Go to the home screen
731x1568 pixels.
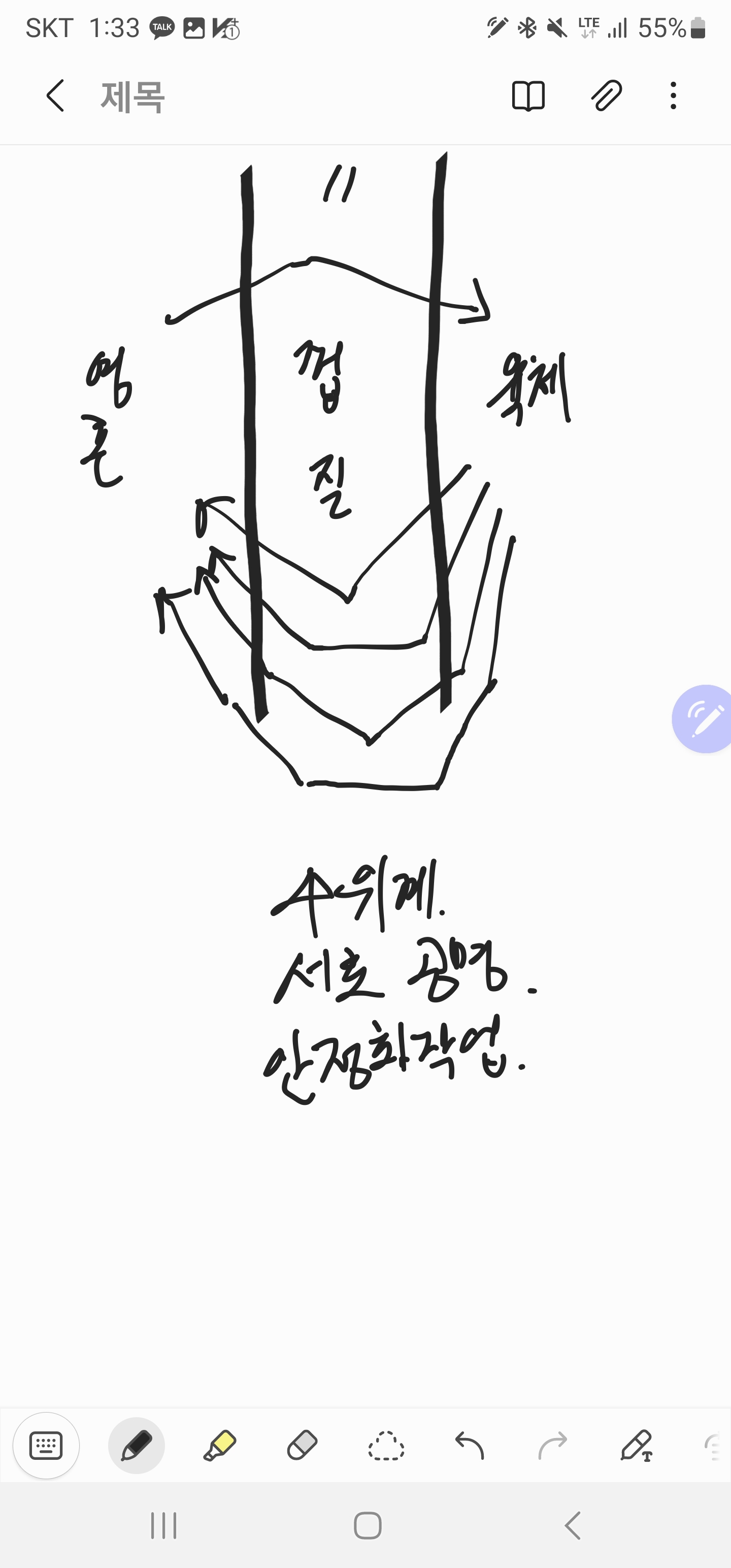pyautogui.click(x=368, y=1526)
